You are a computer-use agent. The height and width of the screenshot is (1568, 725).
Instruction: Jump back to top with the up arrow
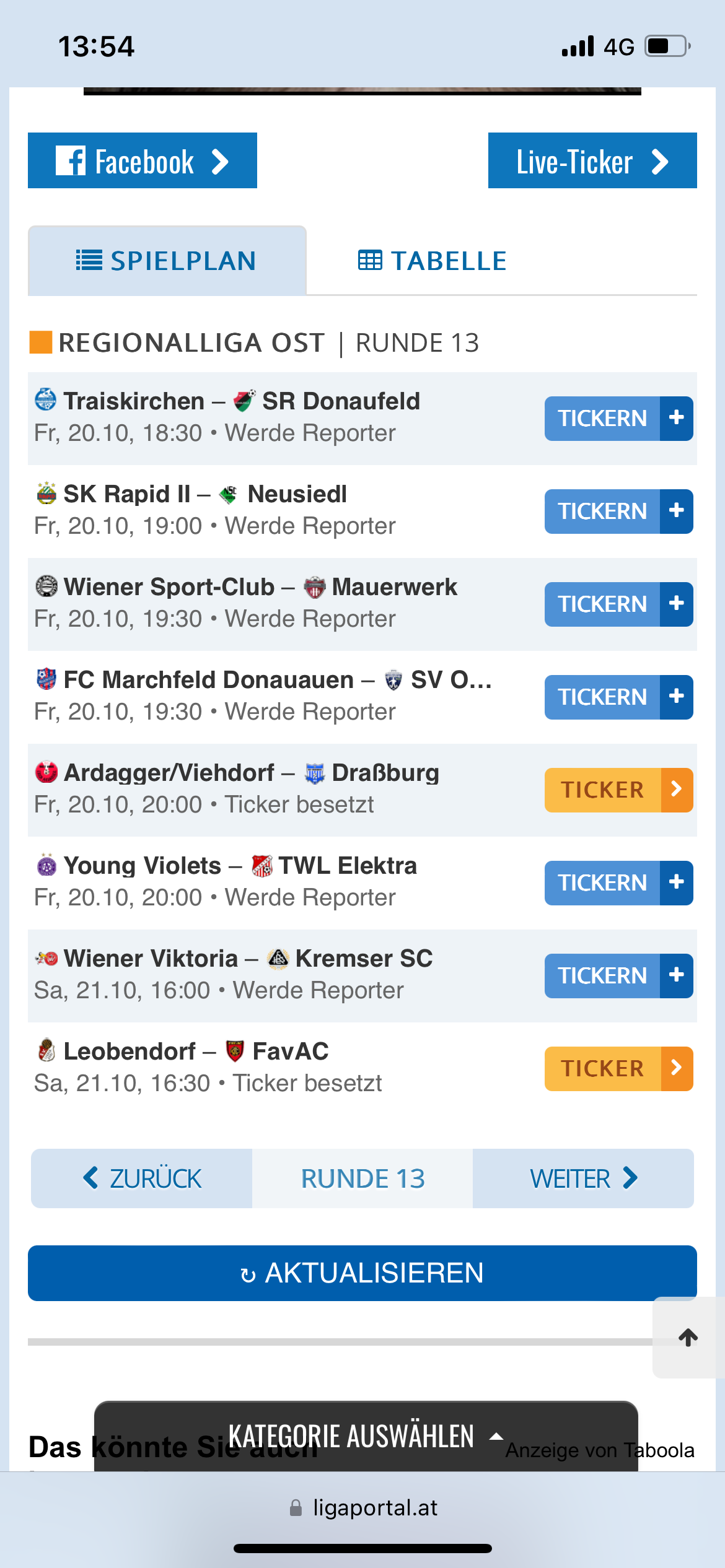pos(688,1338)
